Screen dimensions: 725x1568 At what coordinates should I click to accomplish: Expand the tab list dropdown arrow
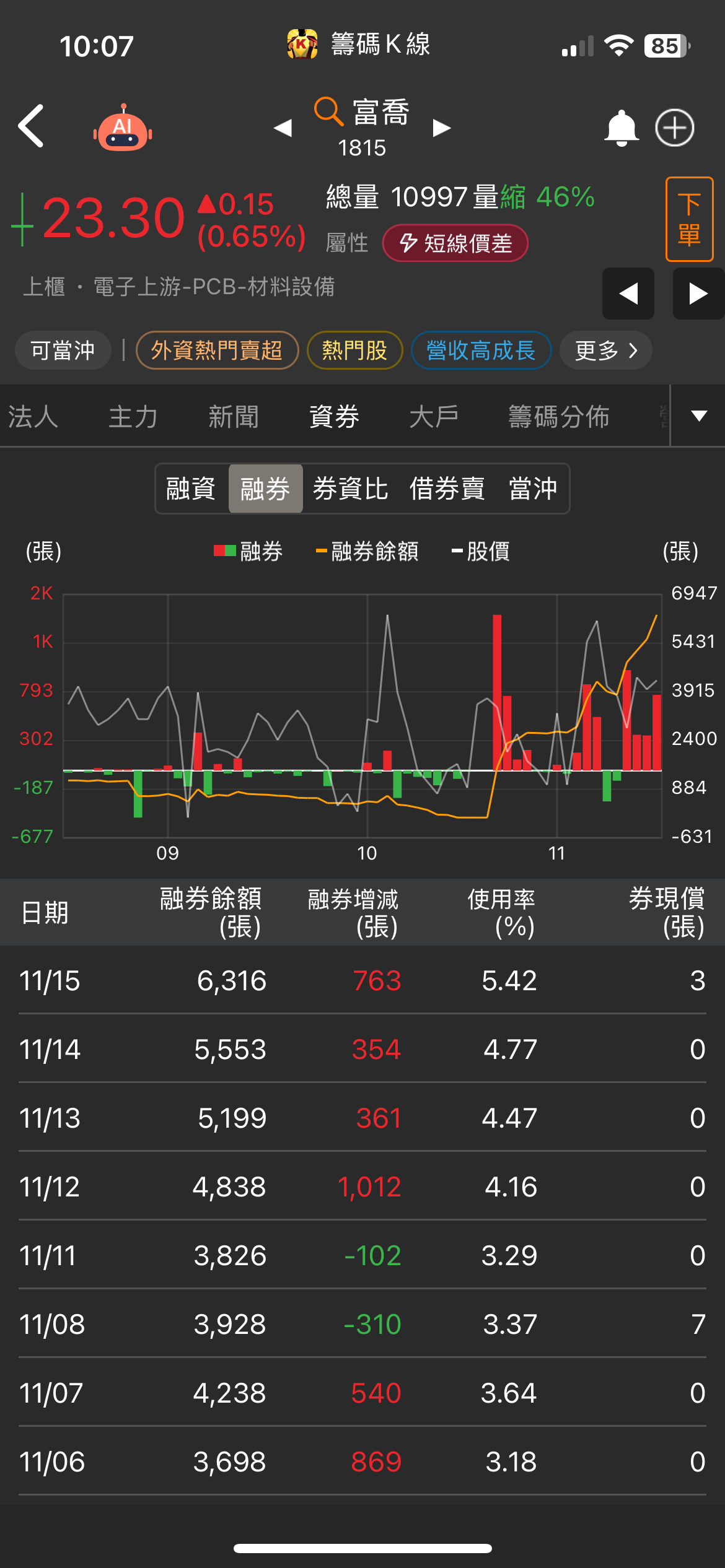(x=699, y=416)
